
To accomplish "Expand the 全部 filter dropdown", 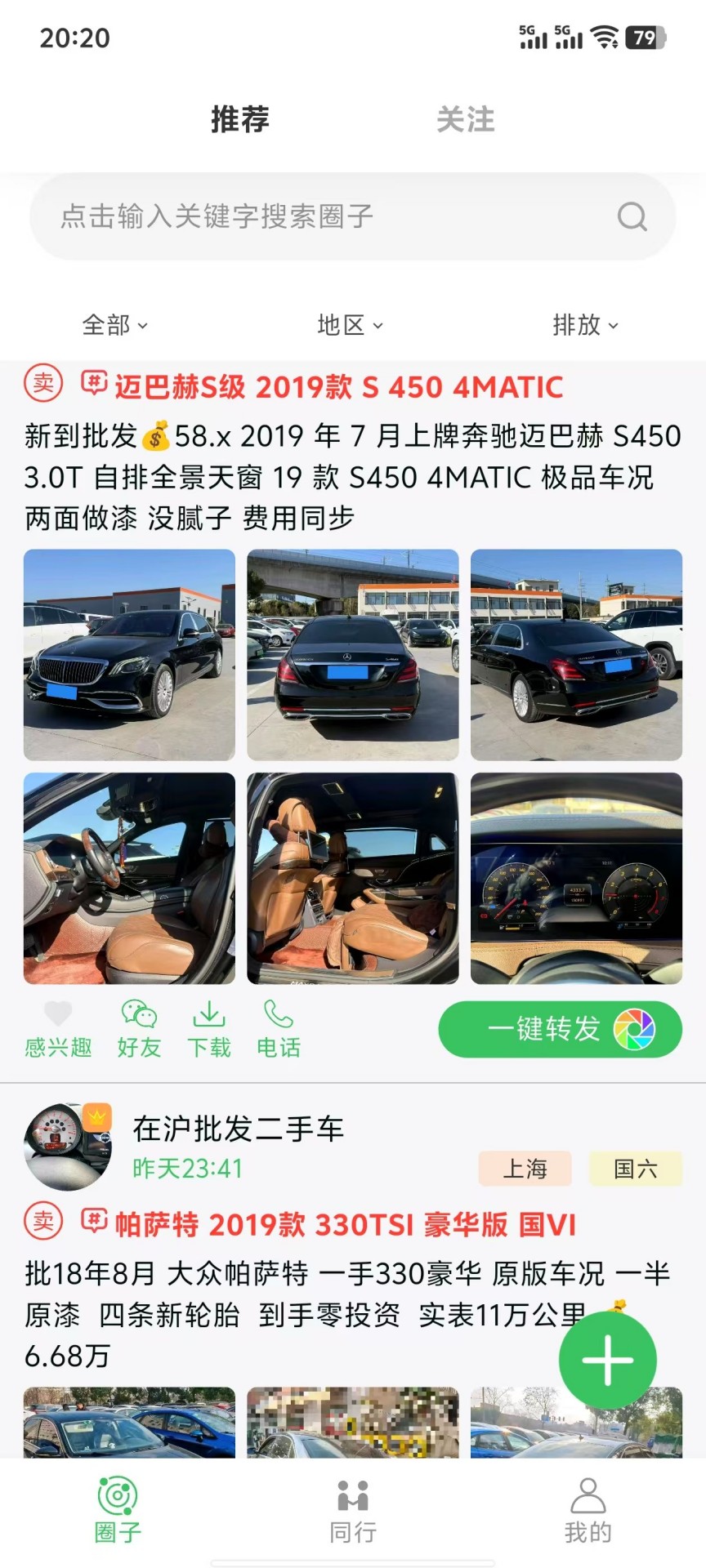I will click(113, 324).
